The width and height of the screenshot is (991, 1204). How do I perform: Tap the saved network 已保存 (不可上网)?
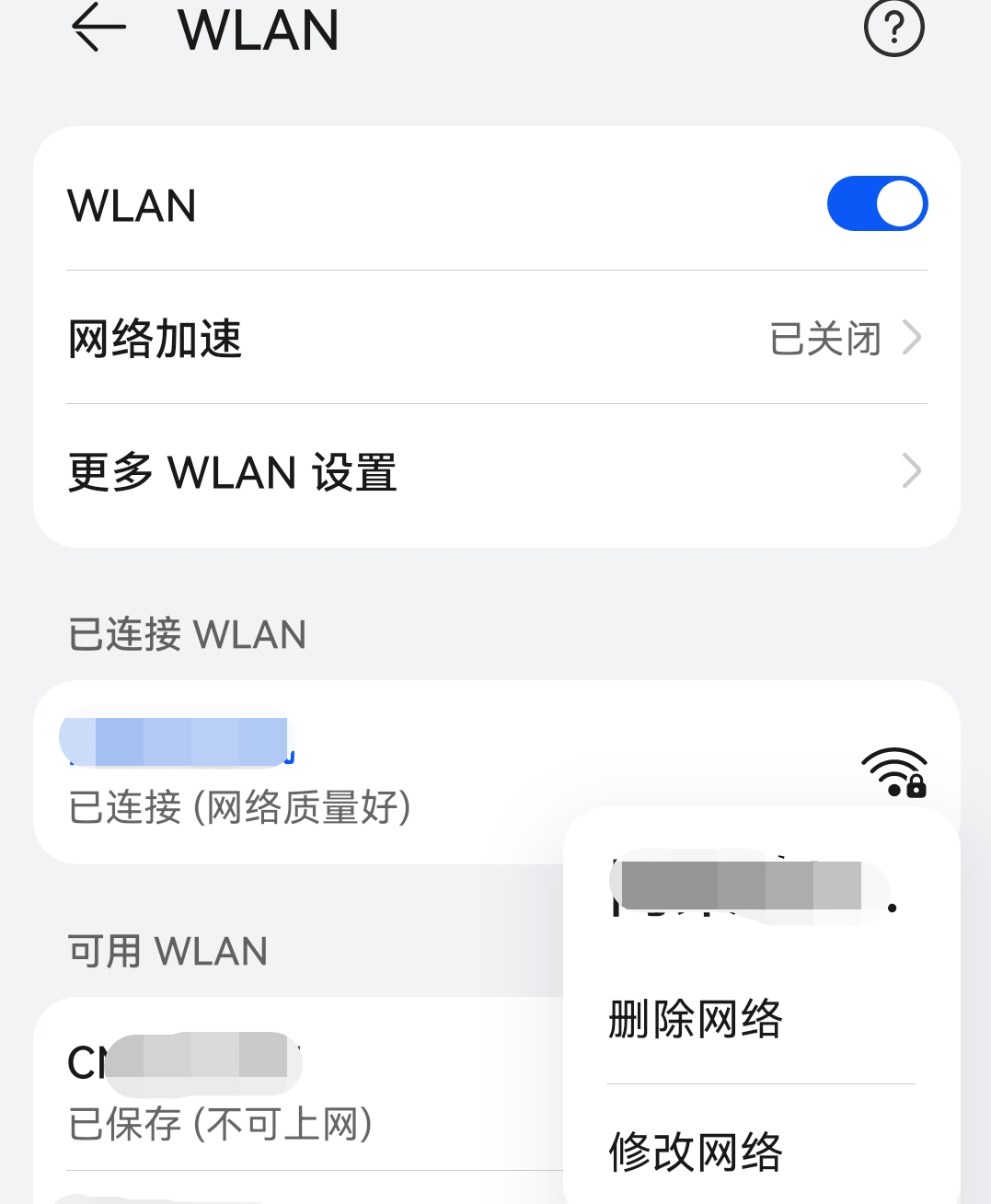click(x=276, y=1091)
